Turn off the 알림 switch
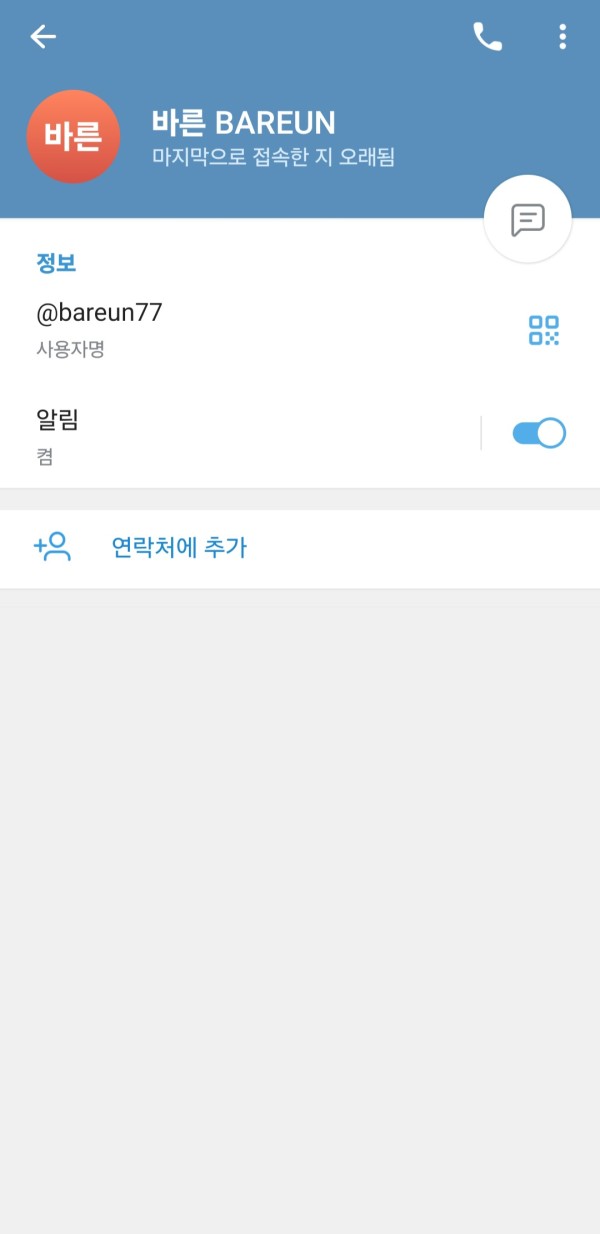Image resolution: width=600 pixels, height=1234 pixels. [x=539, y=433]
